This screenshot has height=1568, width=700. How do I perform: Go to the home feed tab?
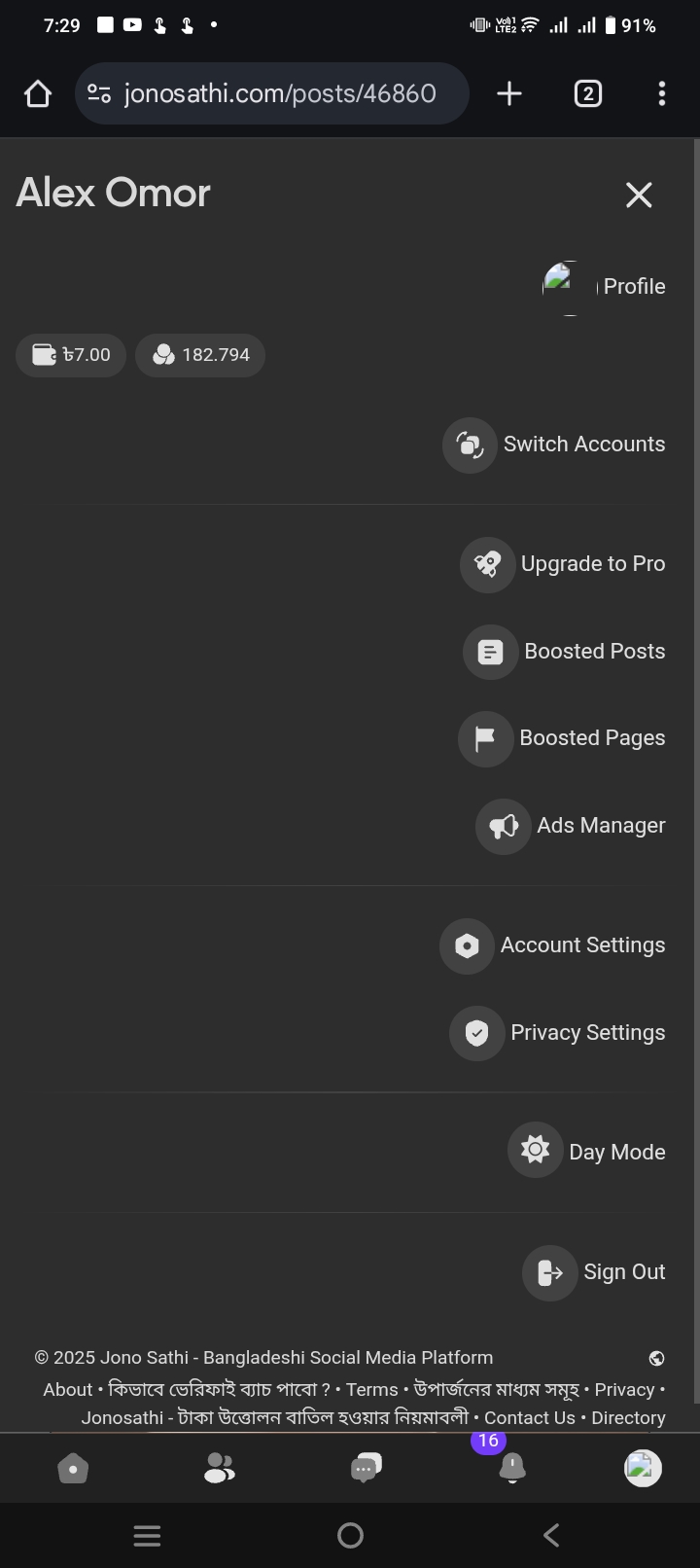[x=73, y=1469]
